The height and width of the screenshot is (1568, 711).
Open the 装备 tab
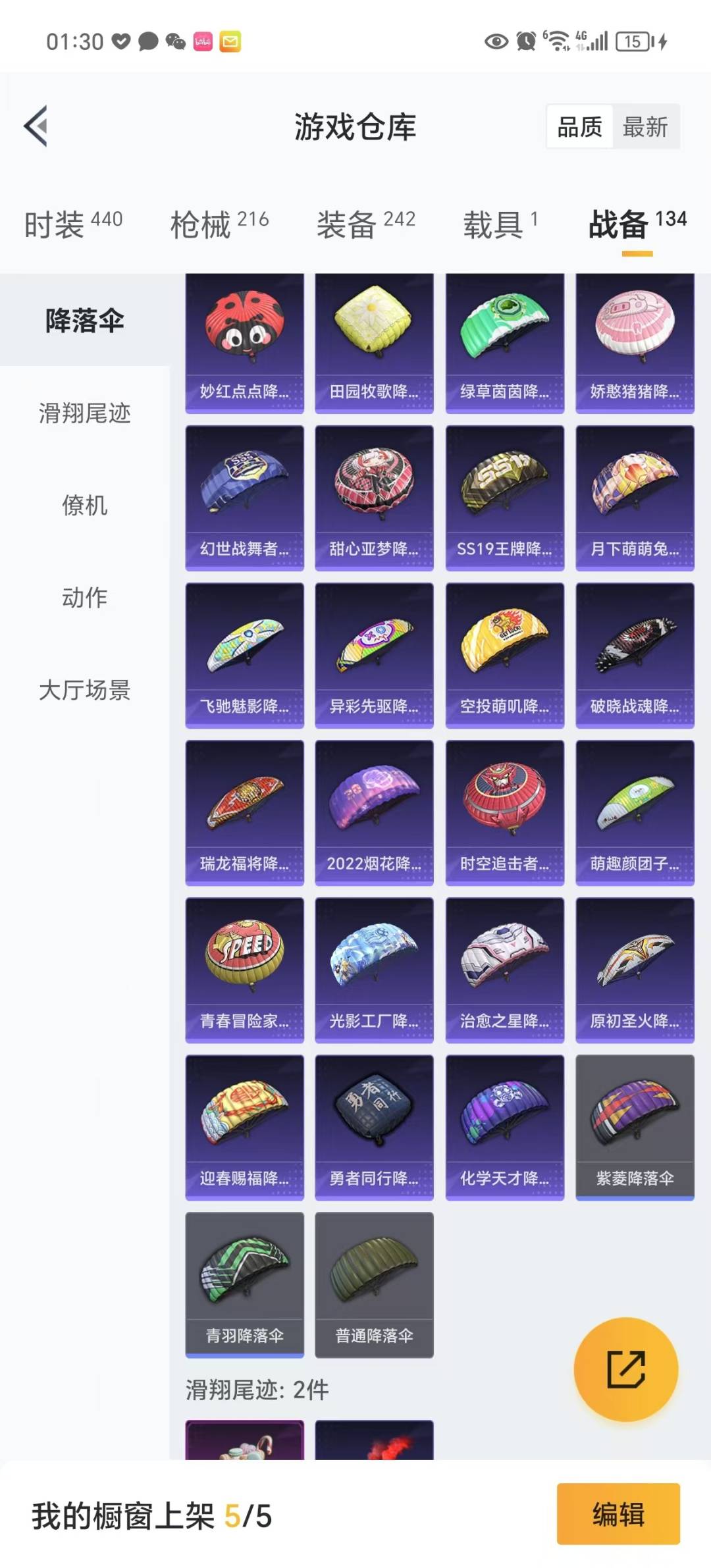point(365,224)
